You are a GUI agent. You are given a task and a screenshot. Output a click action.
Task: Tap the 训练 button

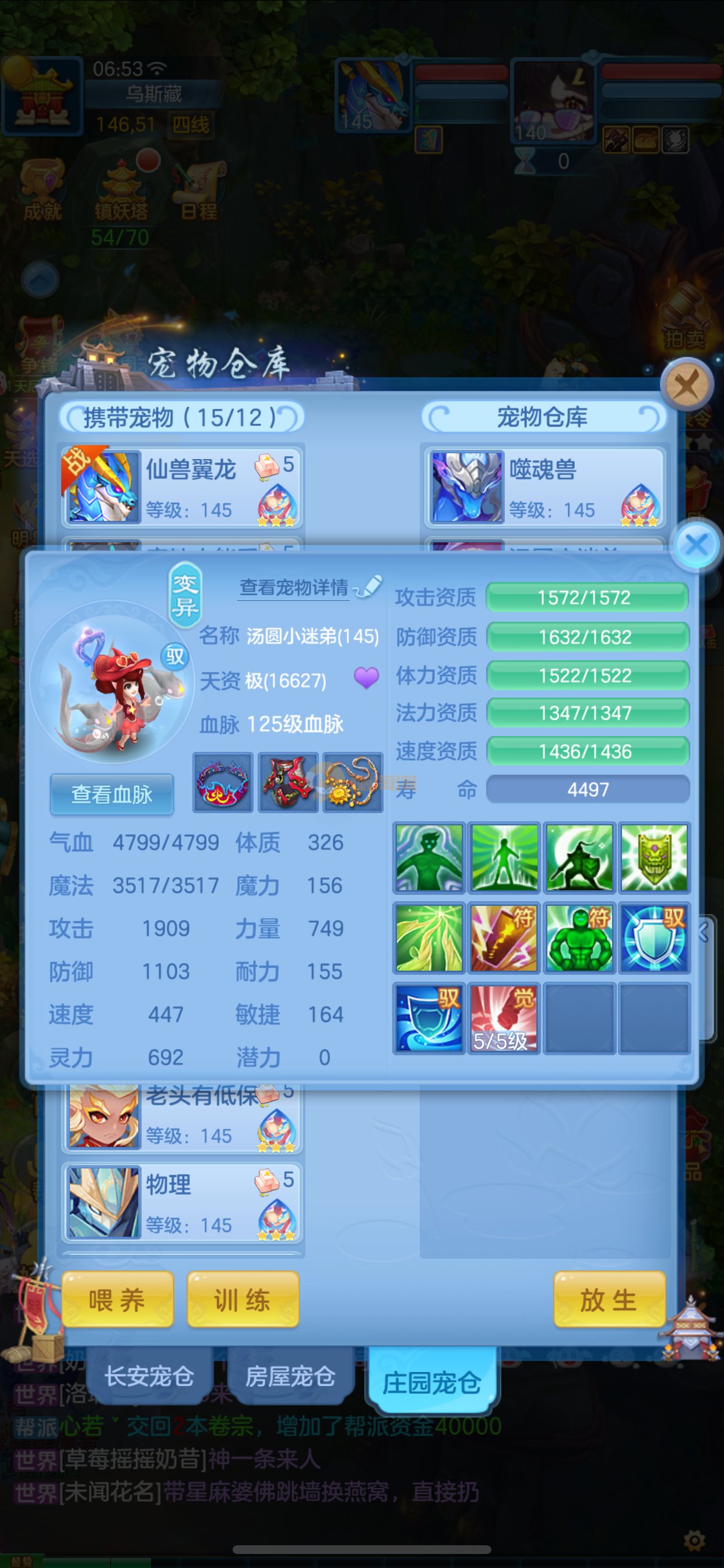[x=242, y=1300]
